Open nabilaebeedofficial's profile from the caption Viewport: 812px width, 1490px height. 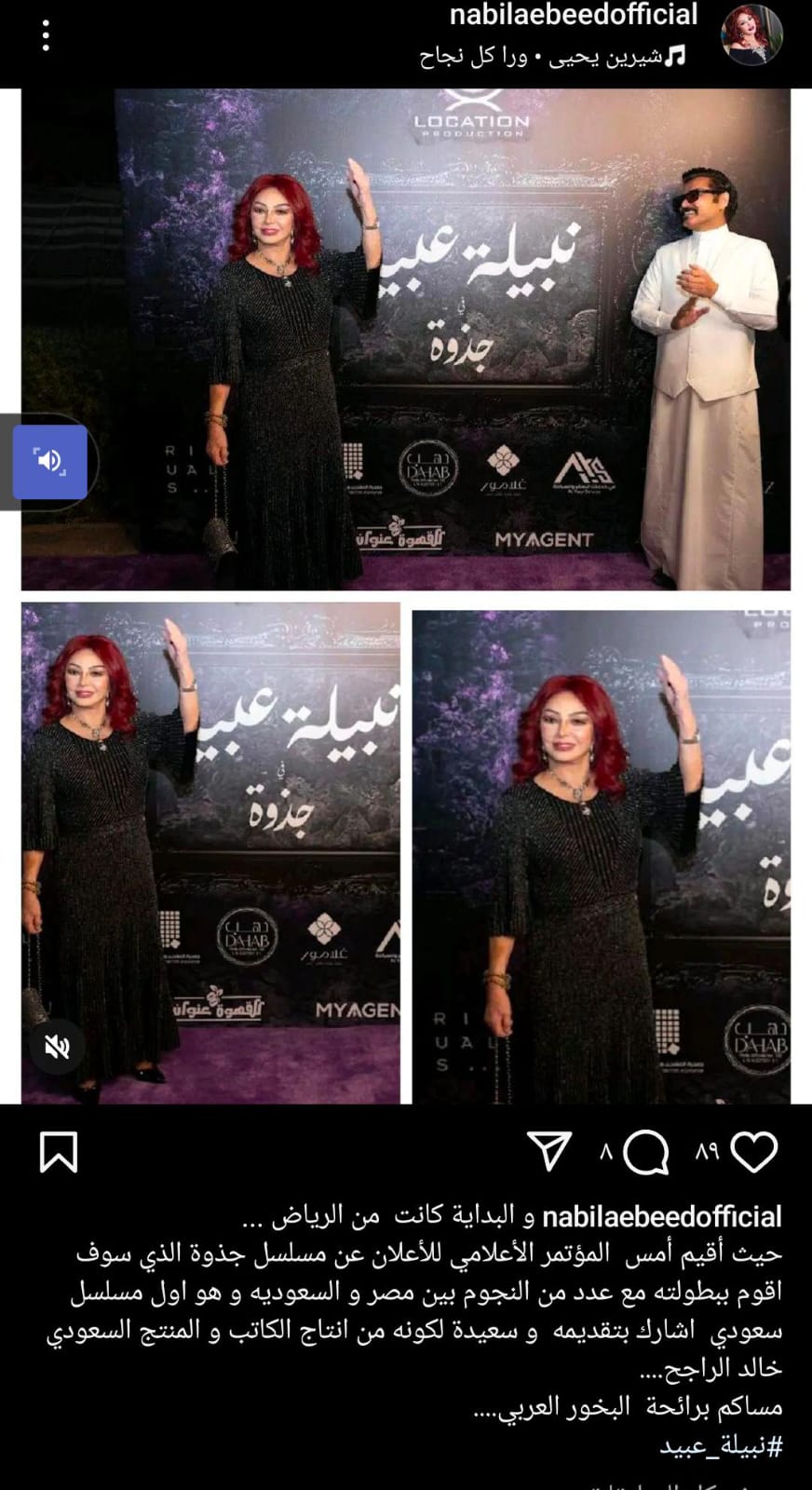pyautogui.click(x=662, y=1217)
